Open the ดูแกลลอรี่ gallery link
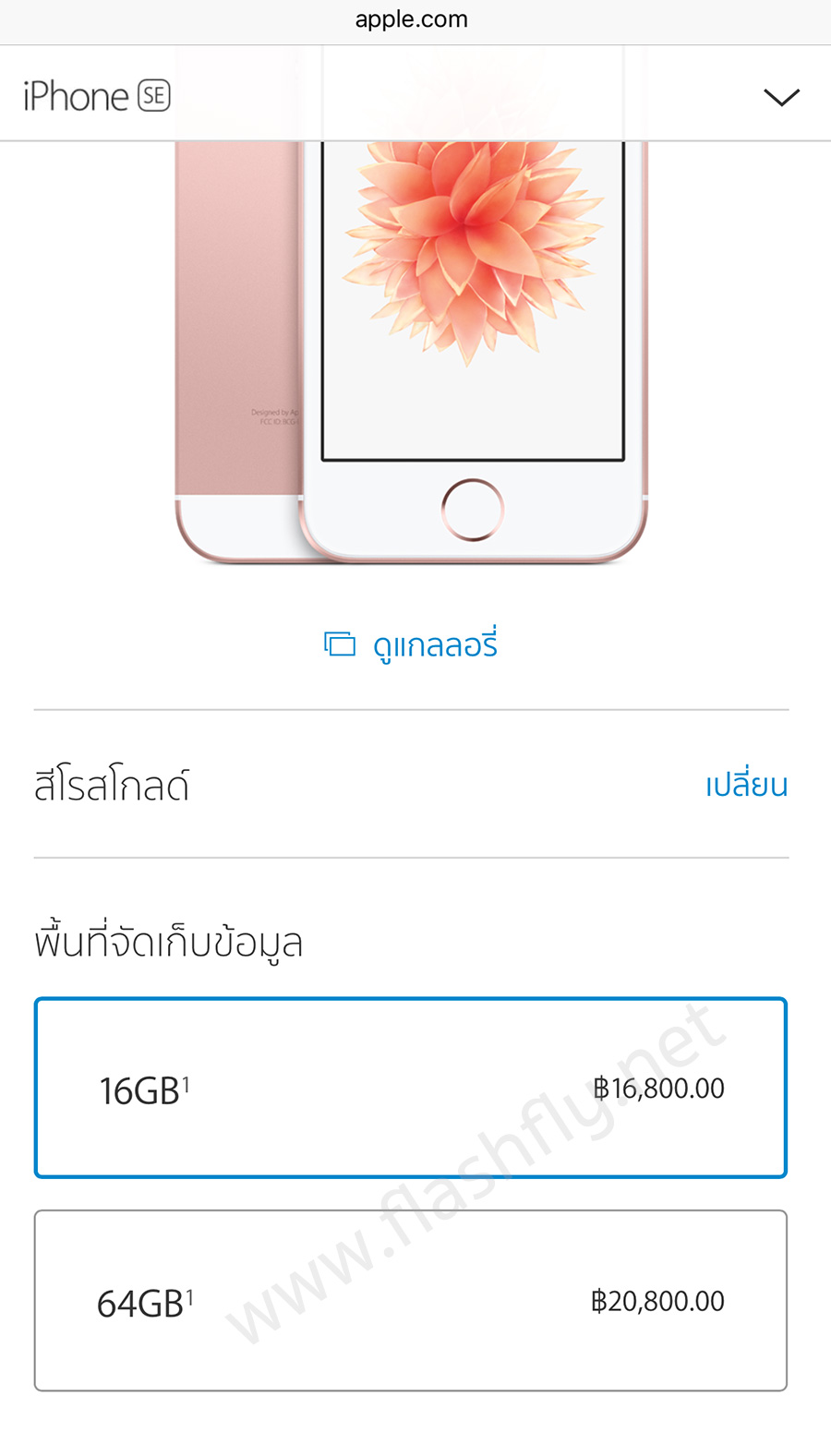 (412, 644)
